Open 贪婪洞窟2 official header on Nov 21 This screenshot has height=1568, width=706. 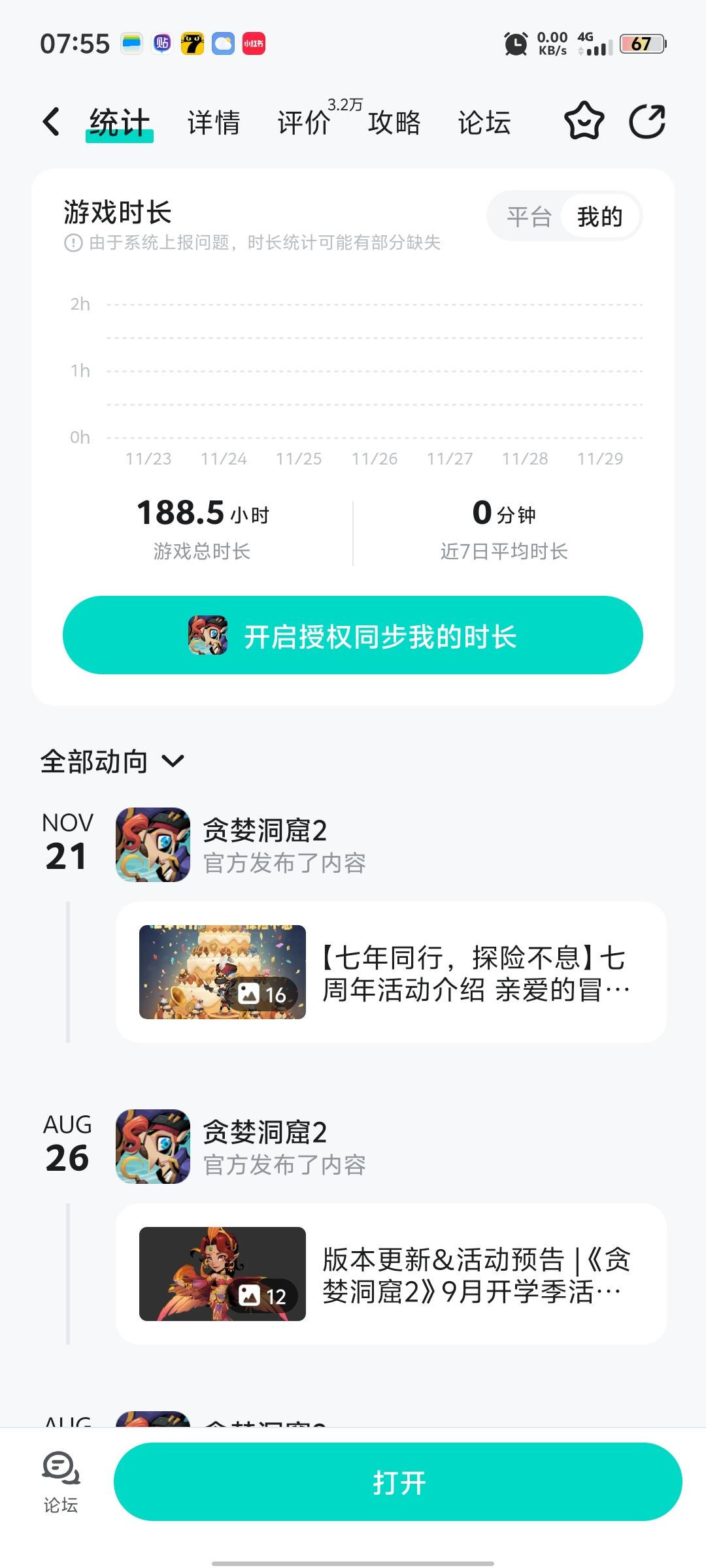point(264,845)
